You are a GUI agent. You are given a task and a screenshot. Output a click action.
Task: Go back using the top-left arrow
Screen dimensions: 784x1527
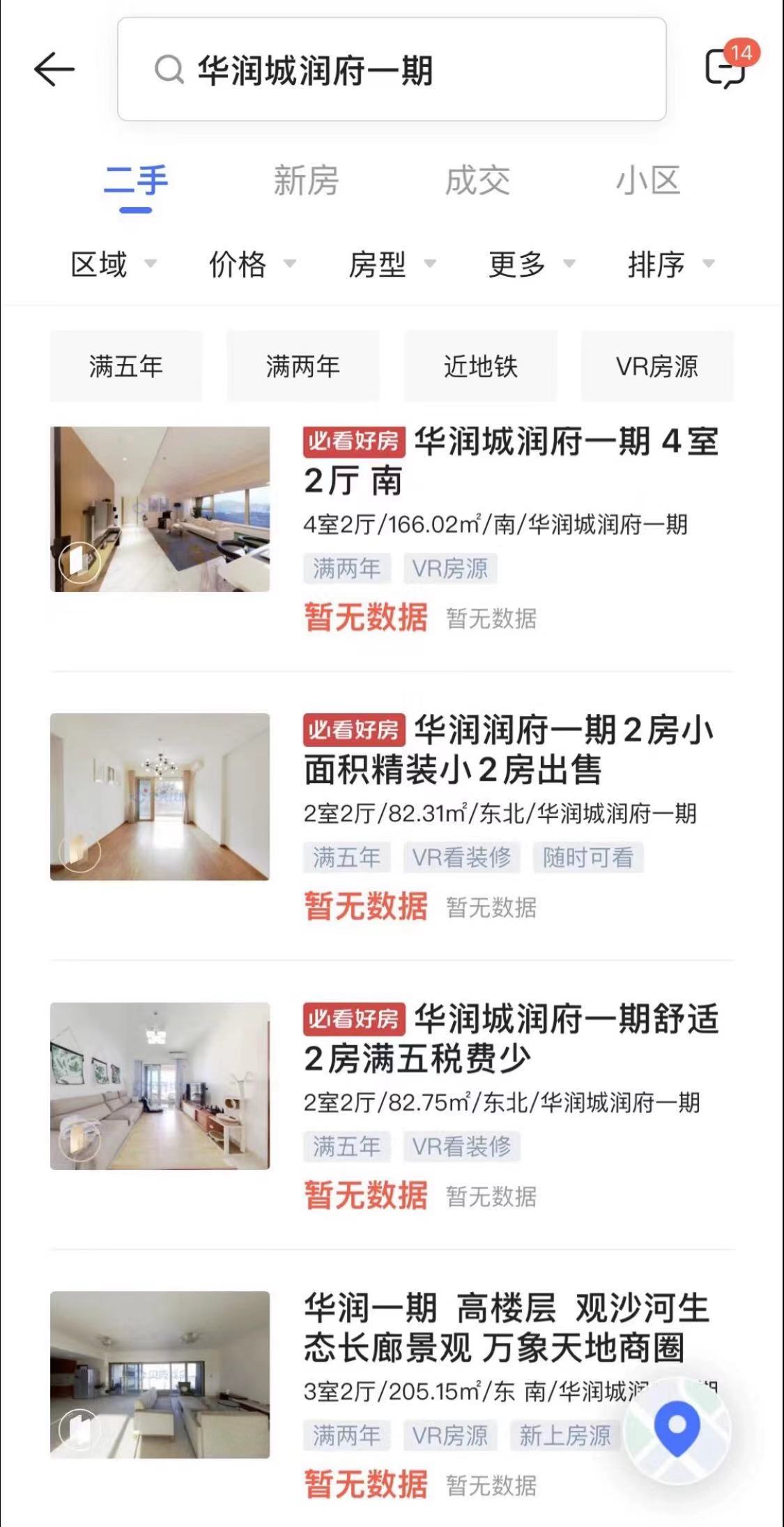point(54,70)
